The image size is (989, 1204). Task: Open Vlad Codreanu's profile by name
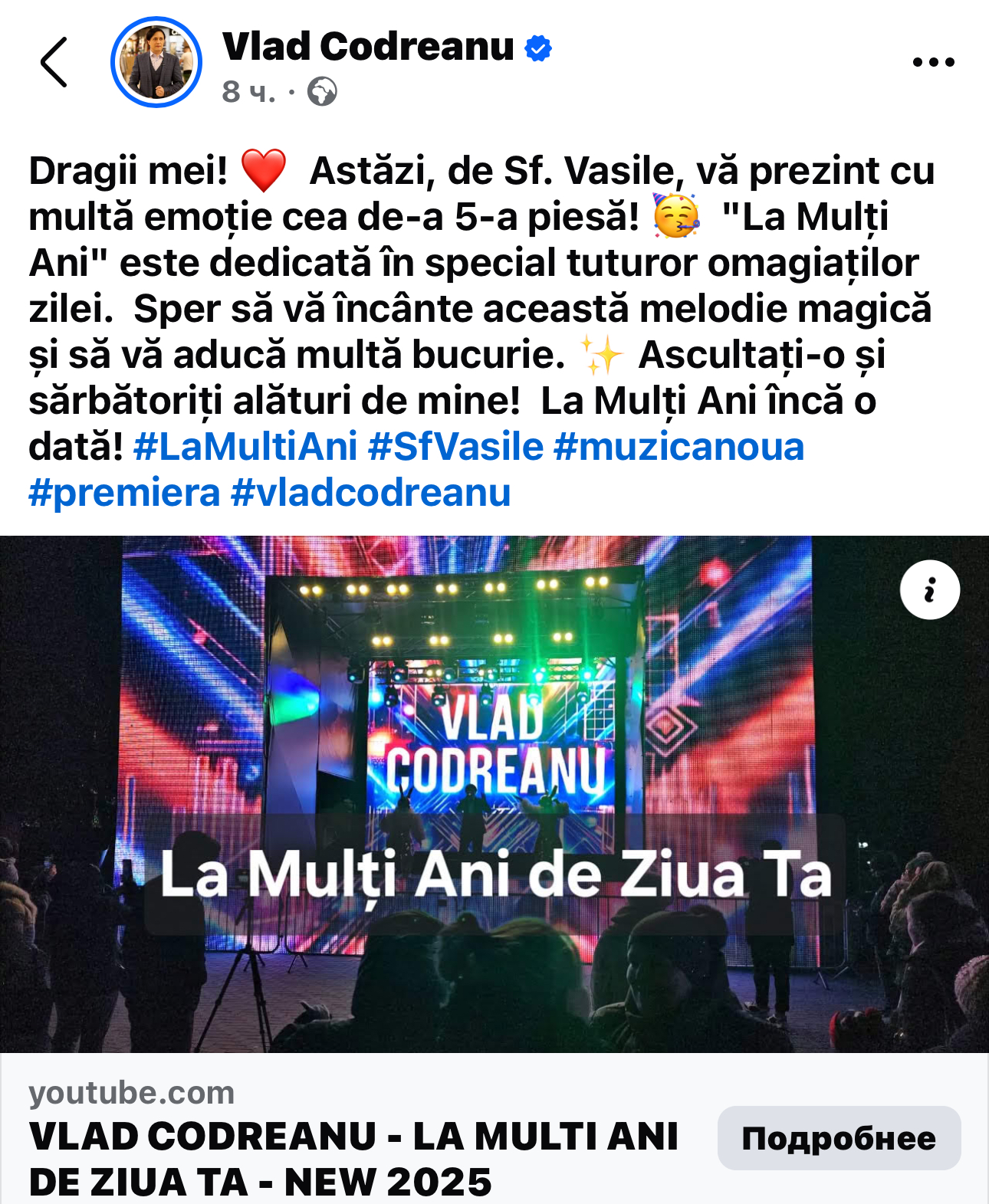368,48
